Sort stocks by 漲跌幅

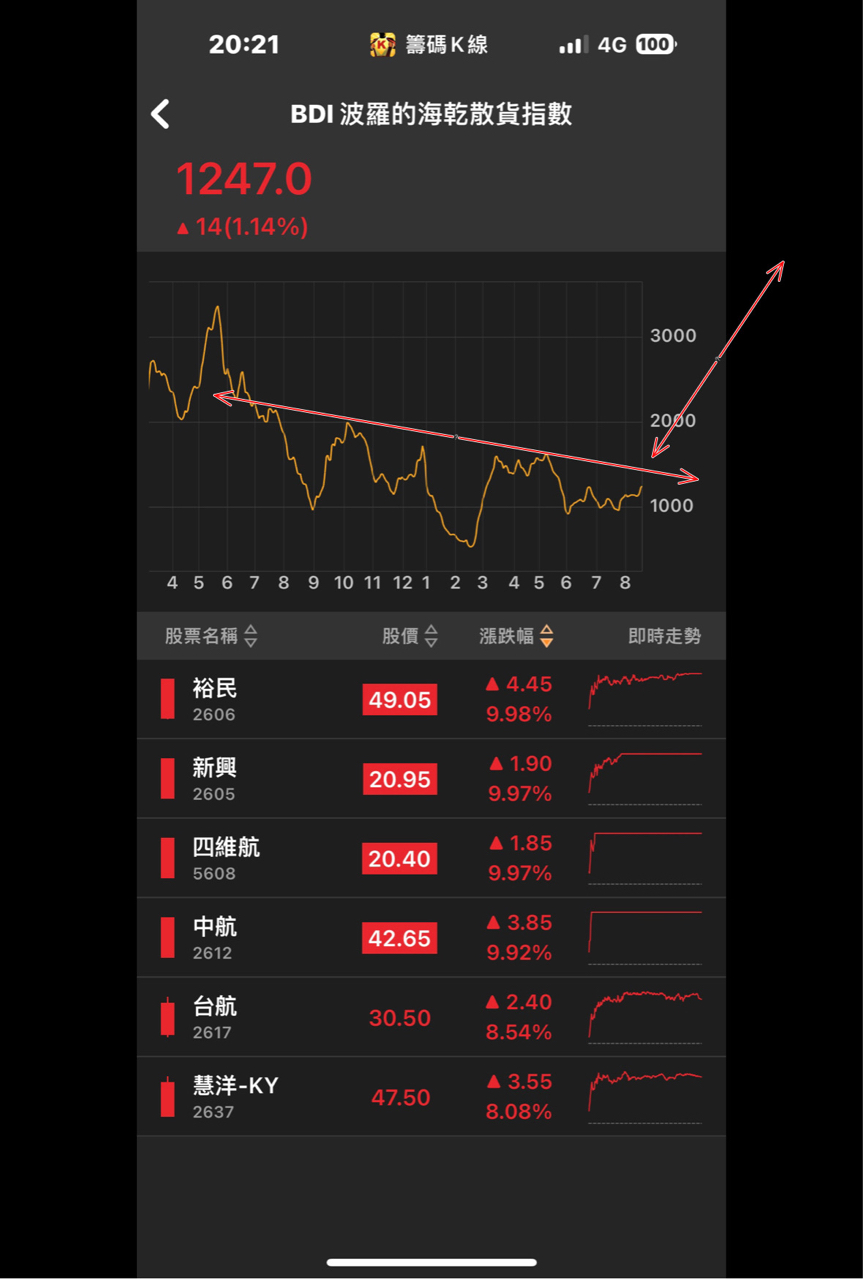(516, 636)
